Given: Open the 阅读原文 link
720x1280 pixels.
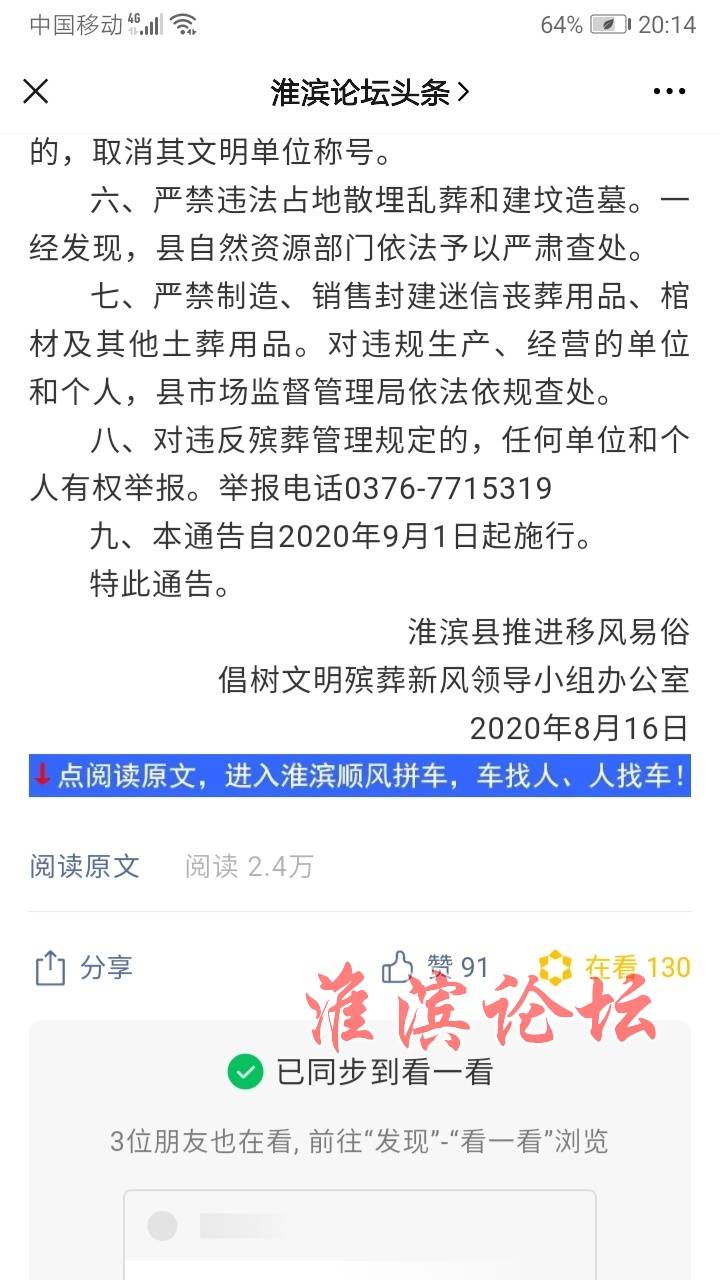Looking at the screenshot, I should 85,866.
